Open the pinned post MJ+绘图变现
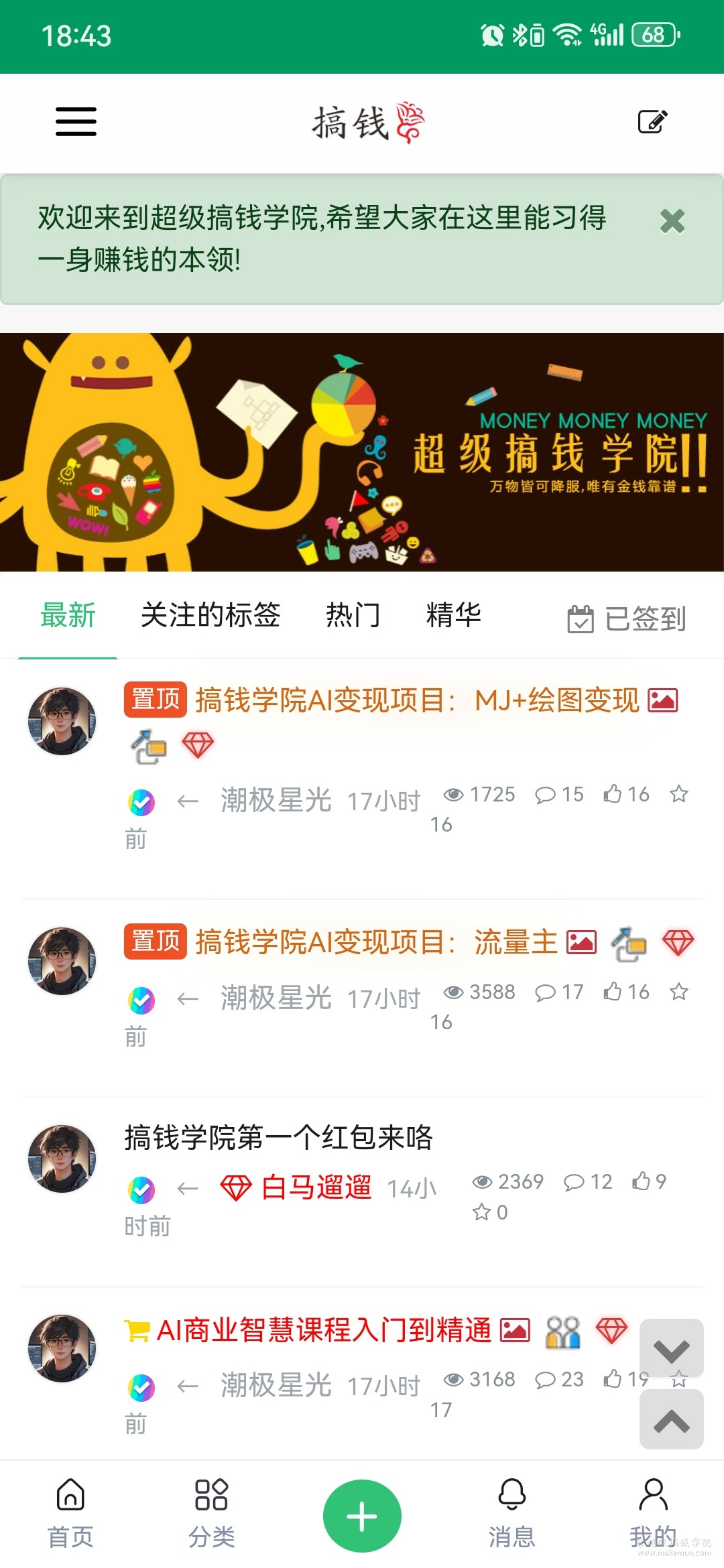The width and height of the screenshot is (724, 1568). coord(416,701)
